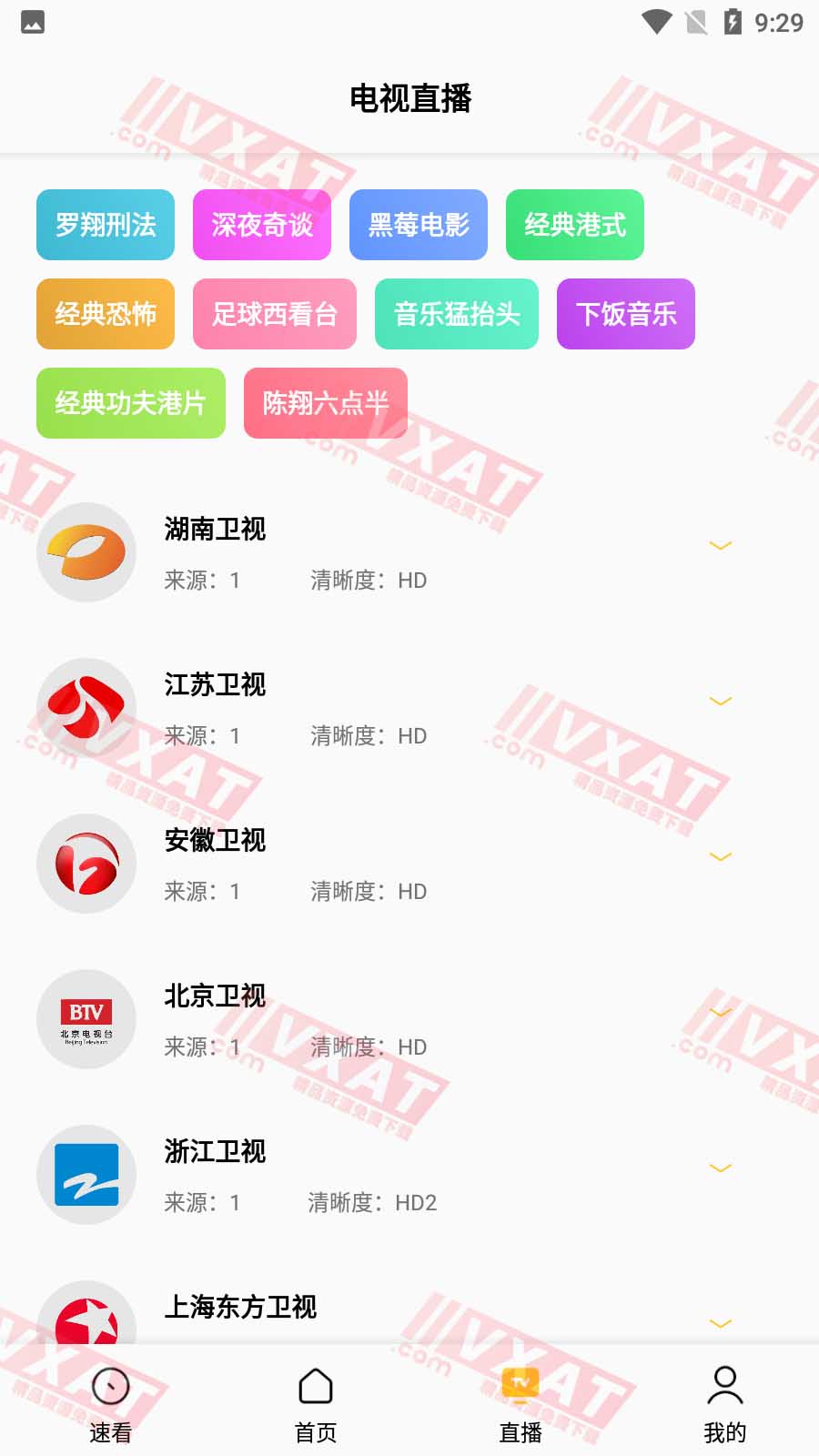819x1456 pixels.
Task: Open the 我的 profile tab
Action: [724, 1404]
